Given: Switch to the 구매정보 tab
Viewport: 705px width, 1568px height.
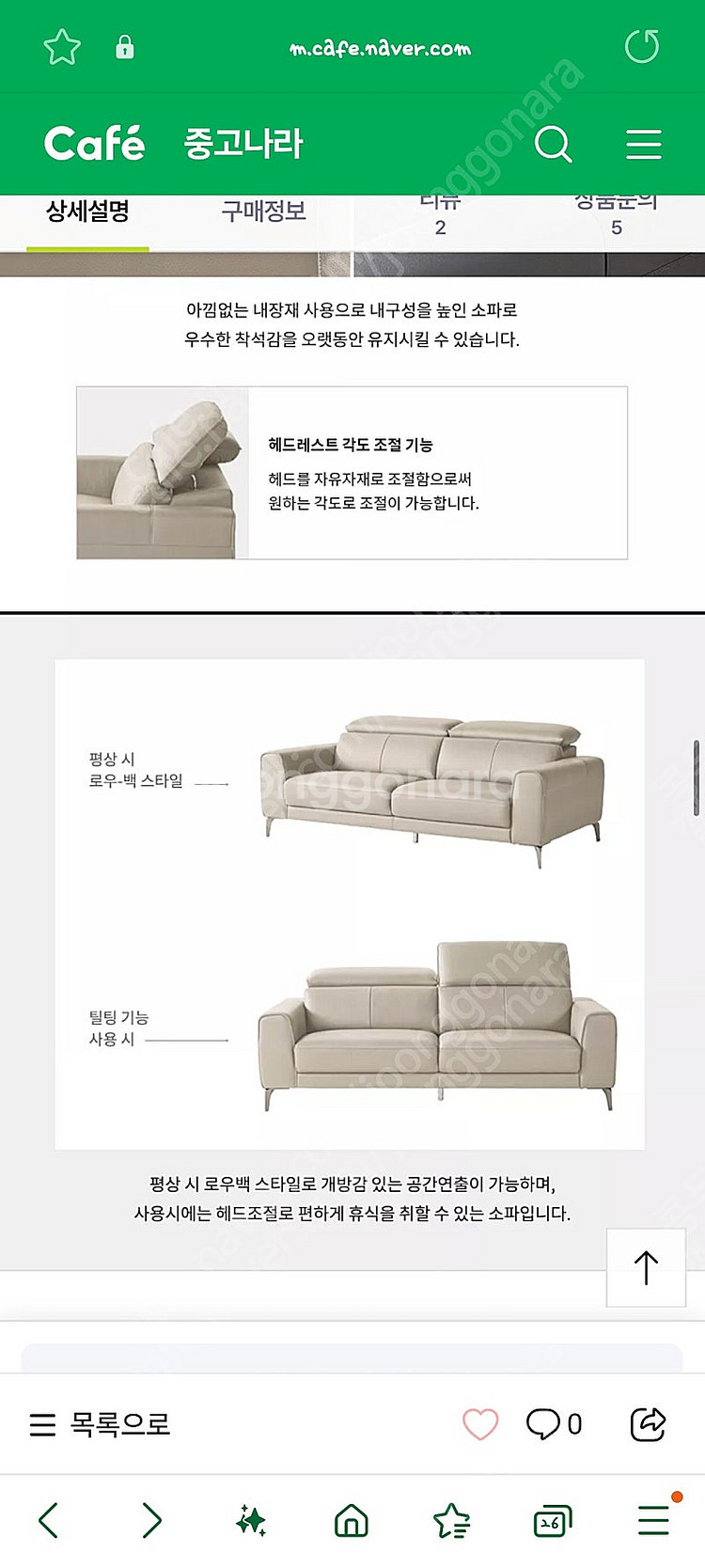Looking at the screenshot, I should 263,212.
